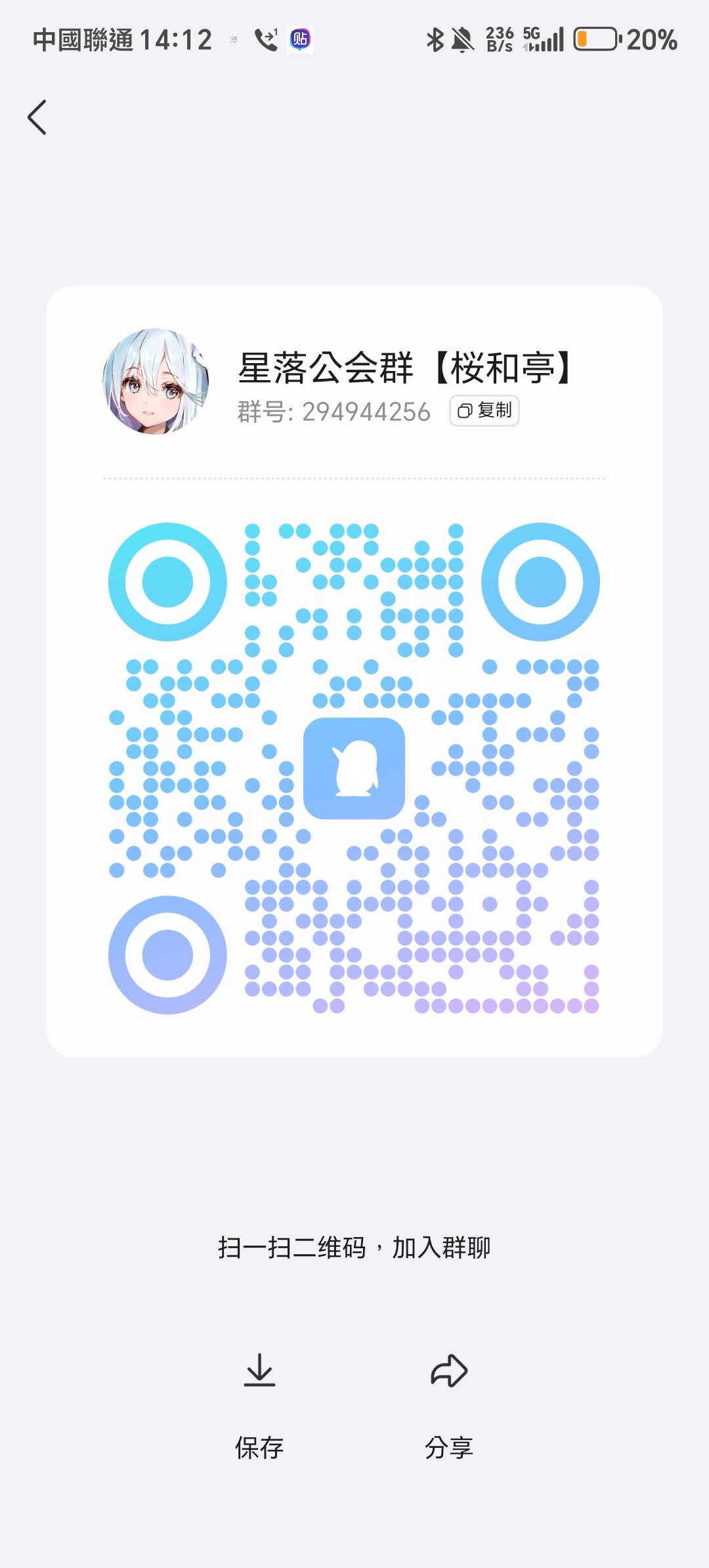Tap the copy icon beside 群号 294944256
This screenshot has height=1568, width=709.
466,412
